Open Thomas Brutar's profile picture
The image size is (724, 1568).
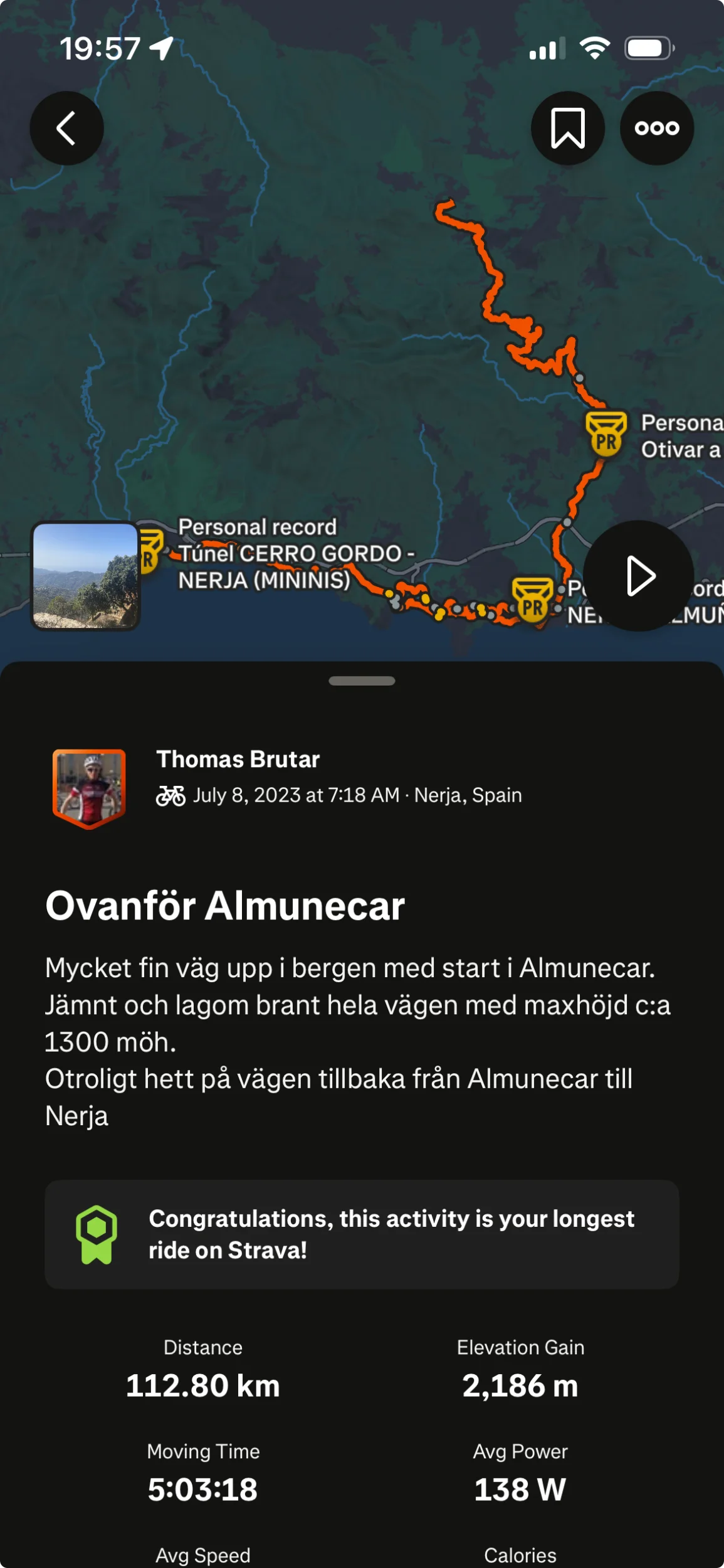pyautogui.click(x=89, y=788)
